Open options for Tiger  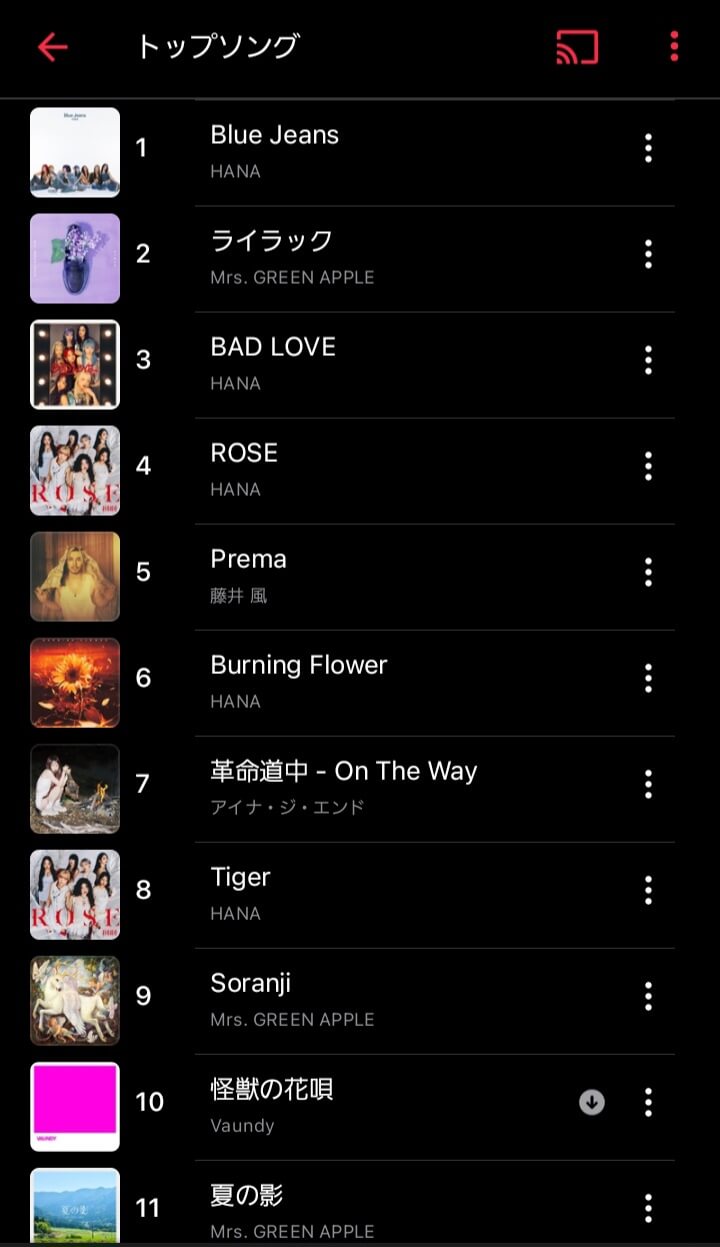pos(648,890)
